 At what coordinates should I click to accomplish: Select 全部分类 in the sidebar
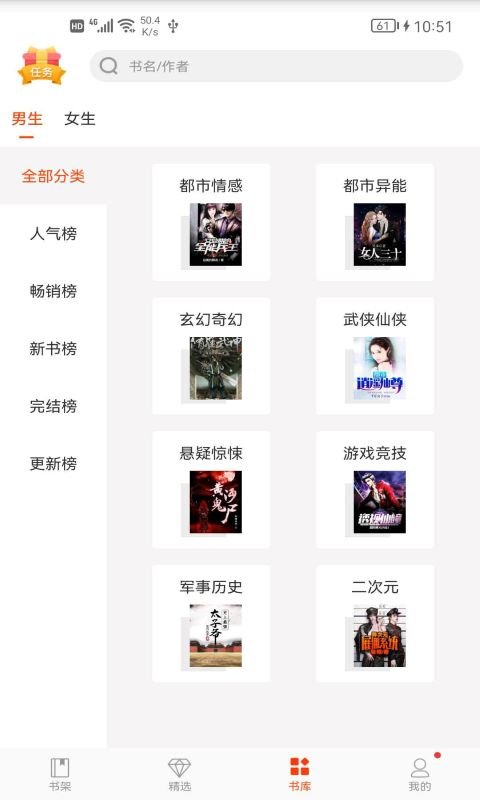pyautogui.click(x=53, y=176)
